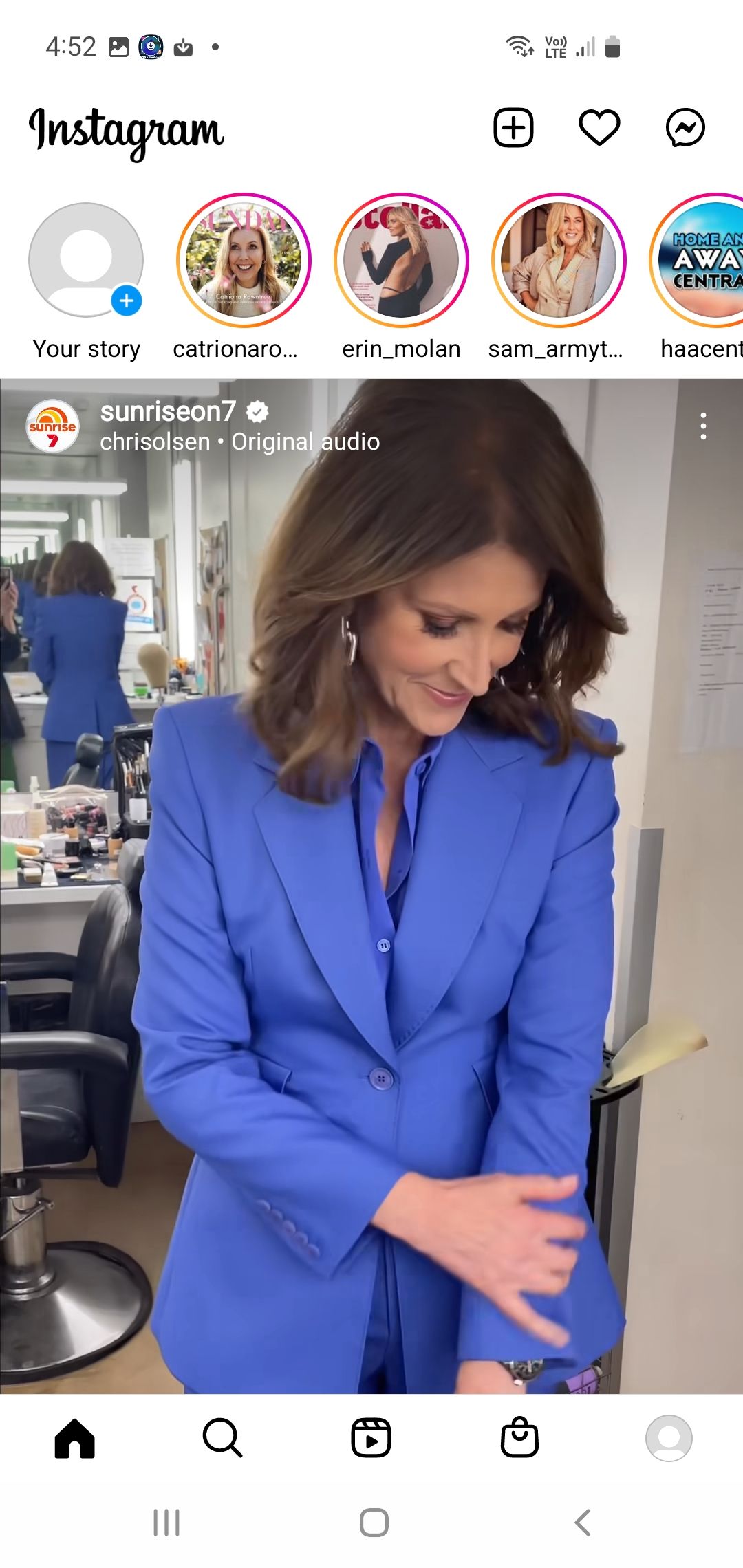Tap sunriseon7 avatar on the reel
The image size is (743, 1568).
click(52, 426)
